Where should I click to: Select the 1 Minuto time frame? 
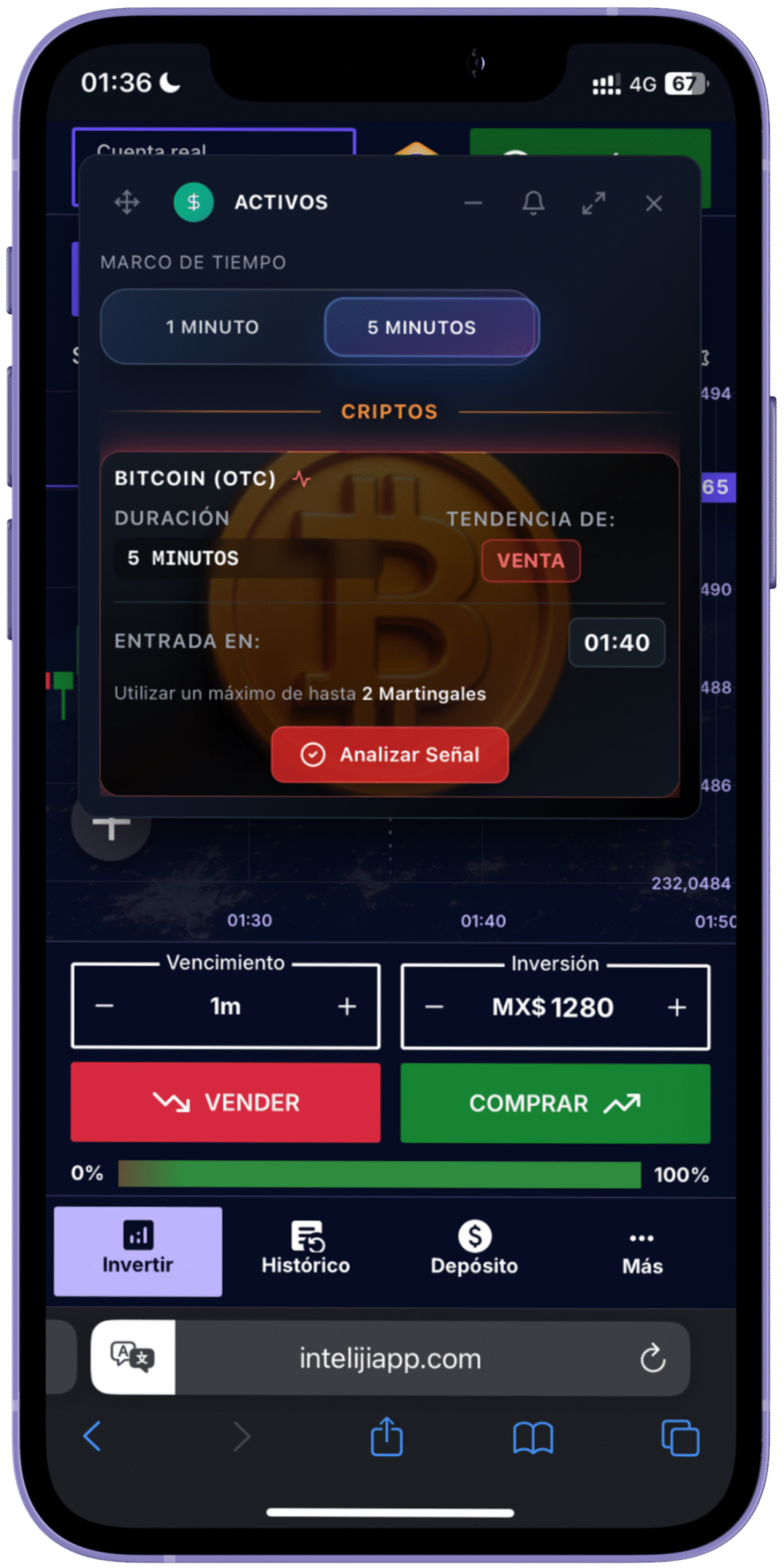[212, 327]
